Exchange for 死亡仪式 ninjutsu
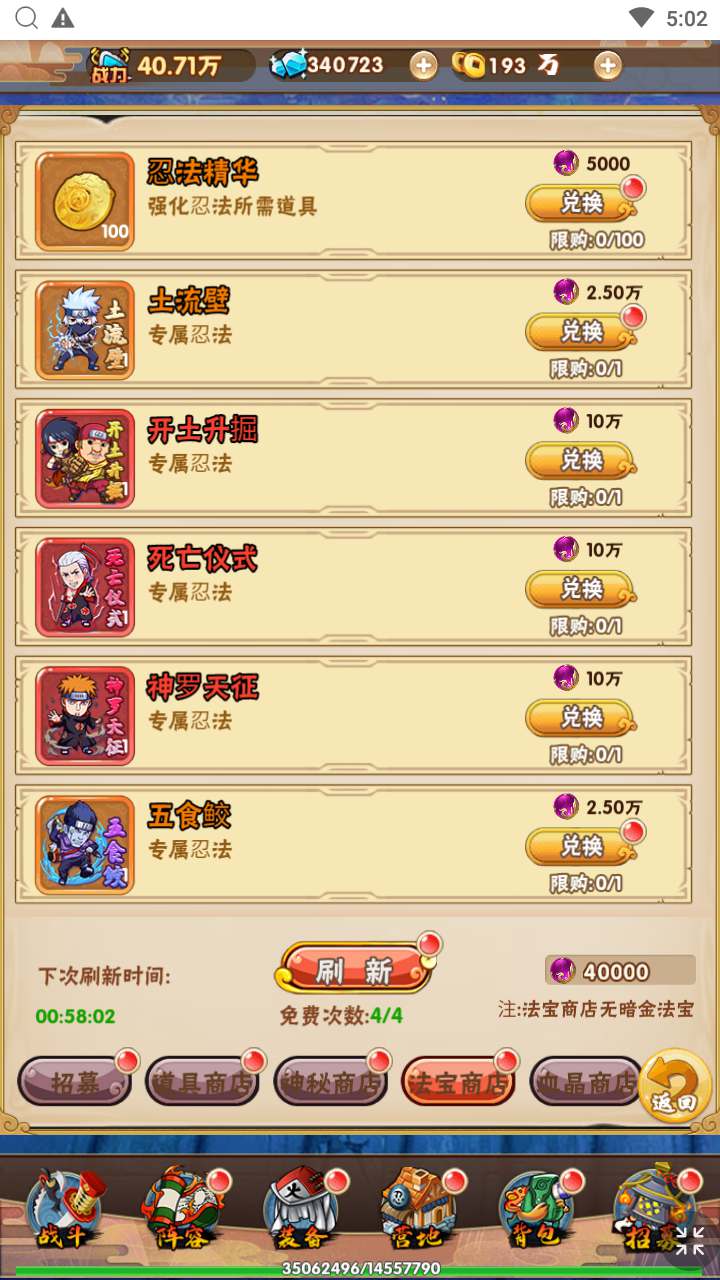720x1280 pixels. coord(580,590)
